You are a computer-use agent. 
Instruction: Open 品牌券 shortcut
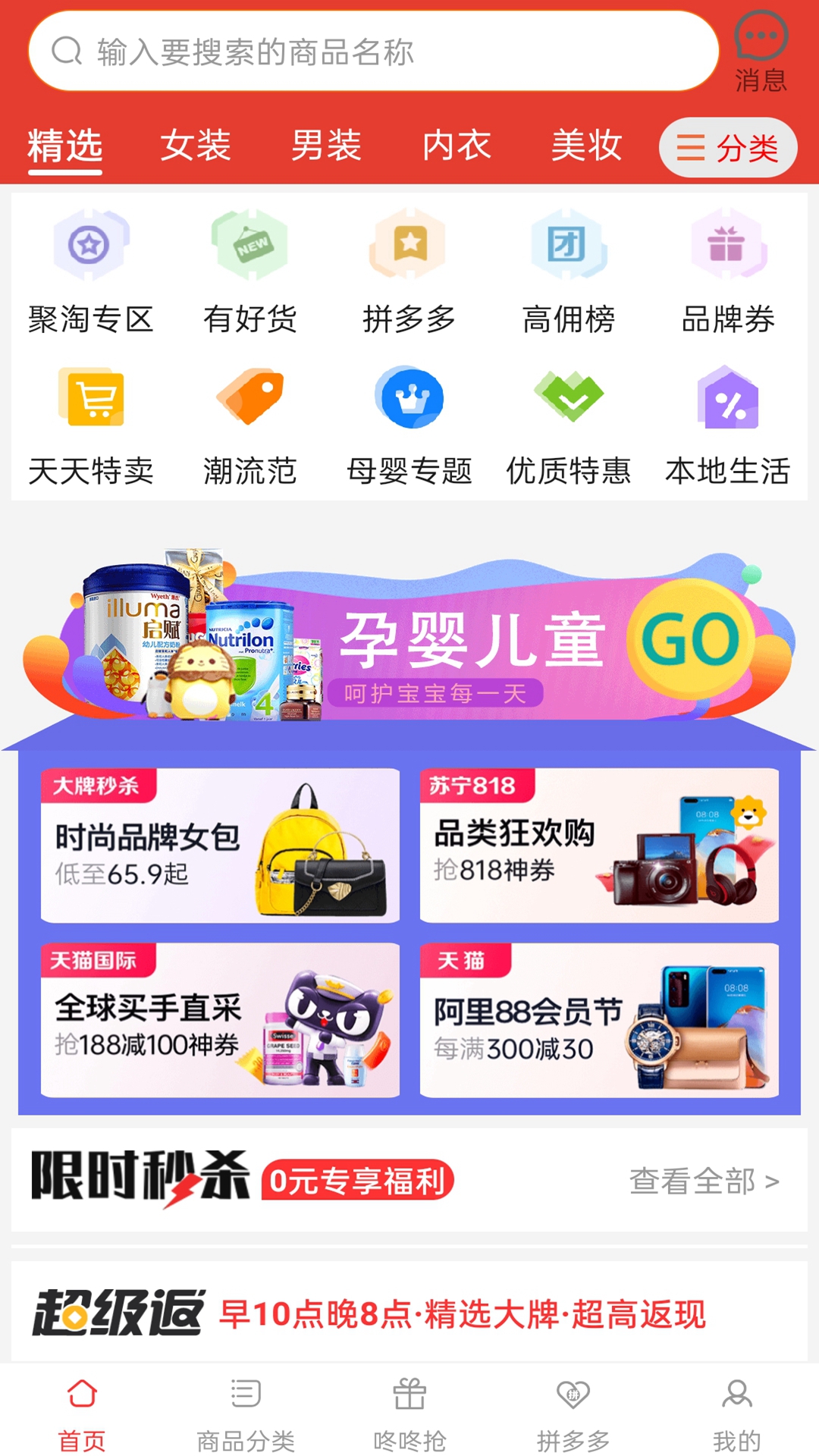click(x=728, y=273)
